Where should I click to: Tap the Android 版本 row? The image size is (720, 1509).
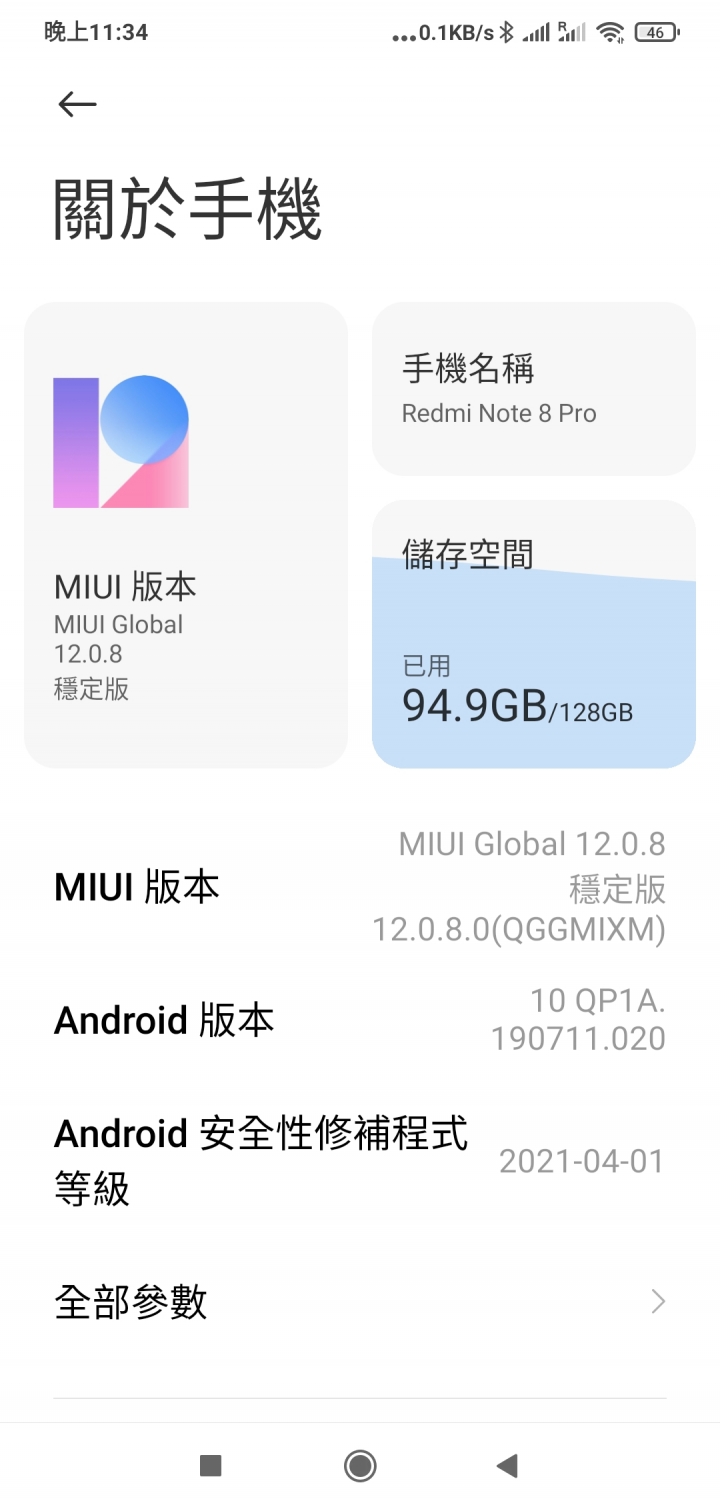pyautogui.click(x=360, y=1020)
